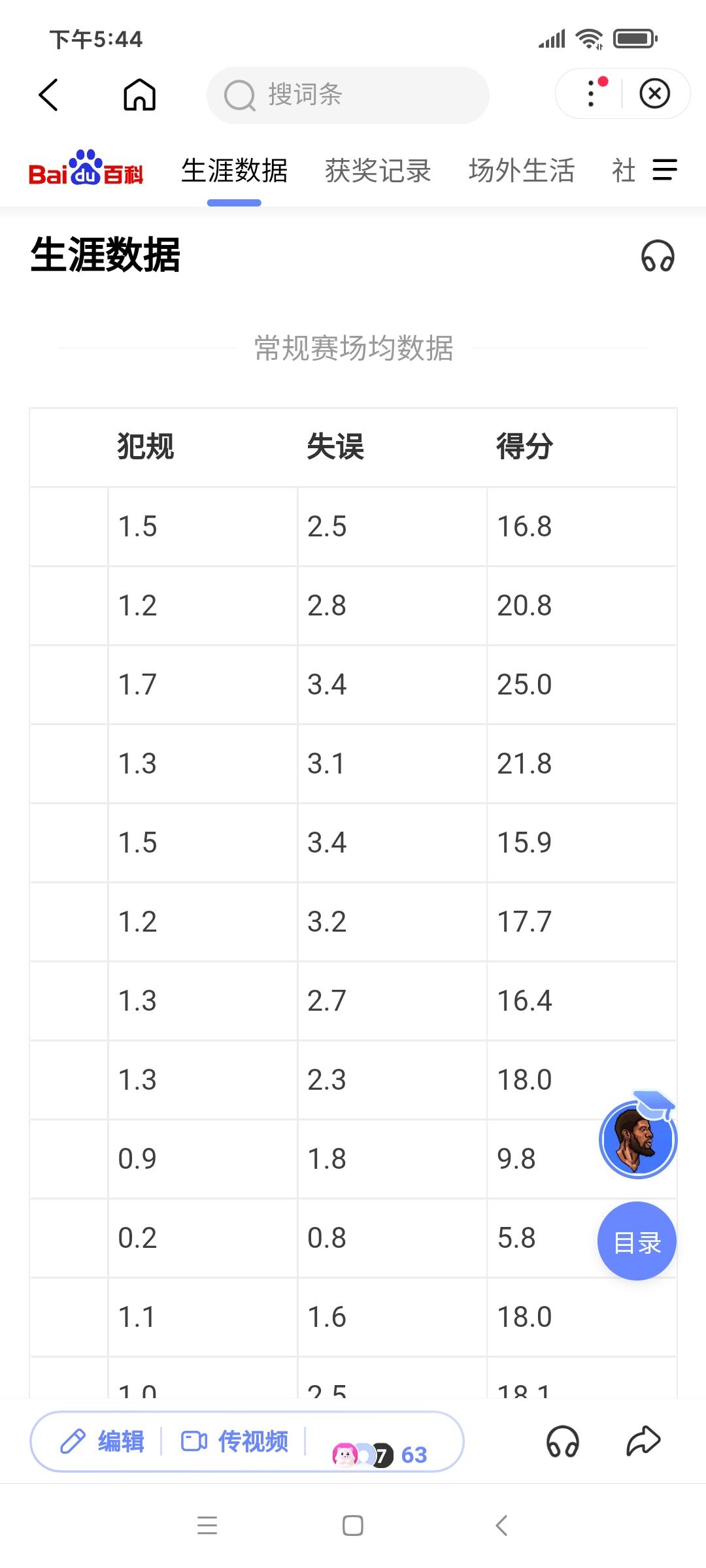The image size is (706, 1568).
Task: Switch to the 场外生活 tab
Action: coord(521,171)
